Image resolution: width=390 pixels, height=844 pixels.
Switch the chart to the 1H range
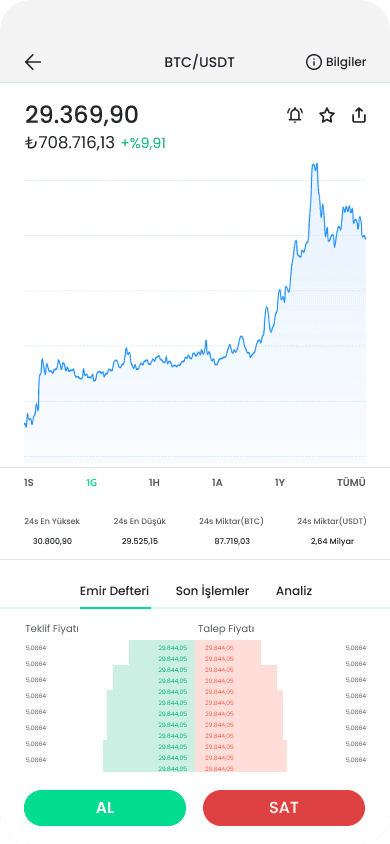[154, 482]
